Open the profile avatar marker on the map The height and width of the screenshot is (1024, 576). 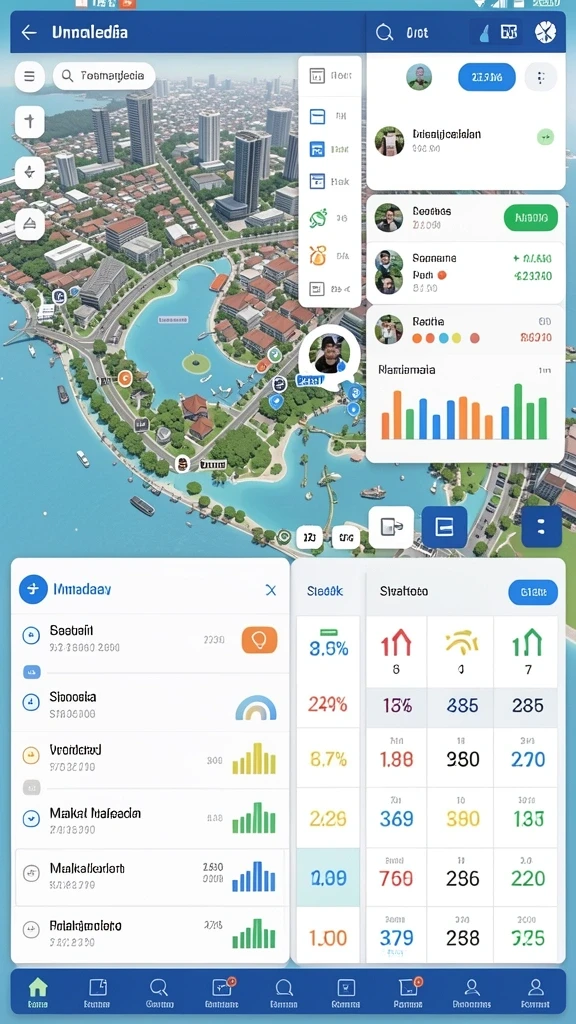tap(329, 354)
